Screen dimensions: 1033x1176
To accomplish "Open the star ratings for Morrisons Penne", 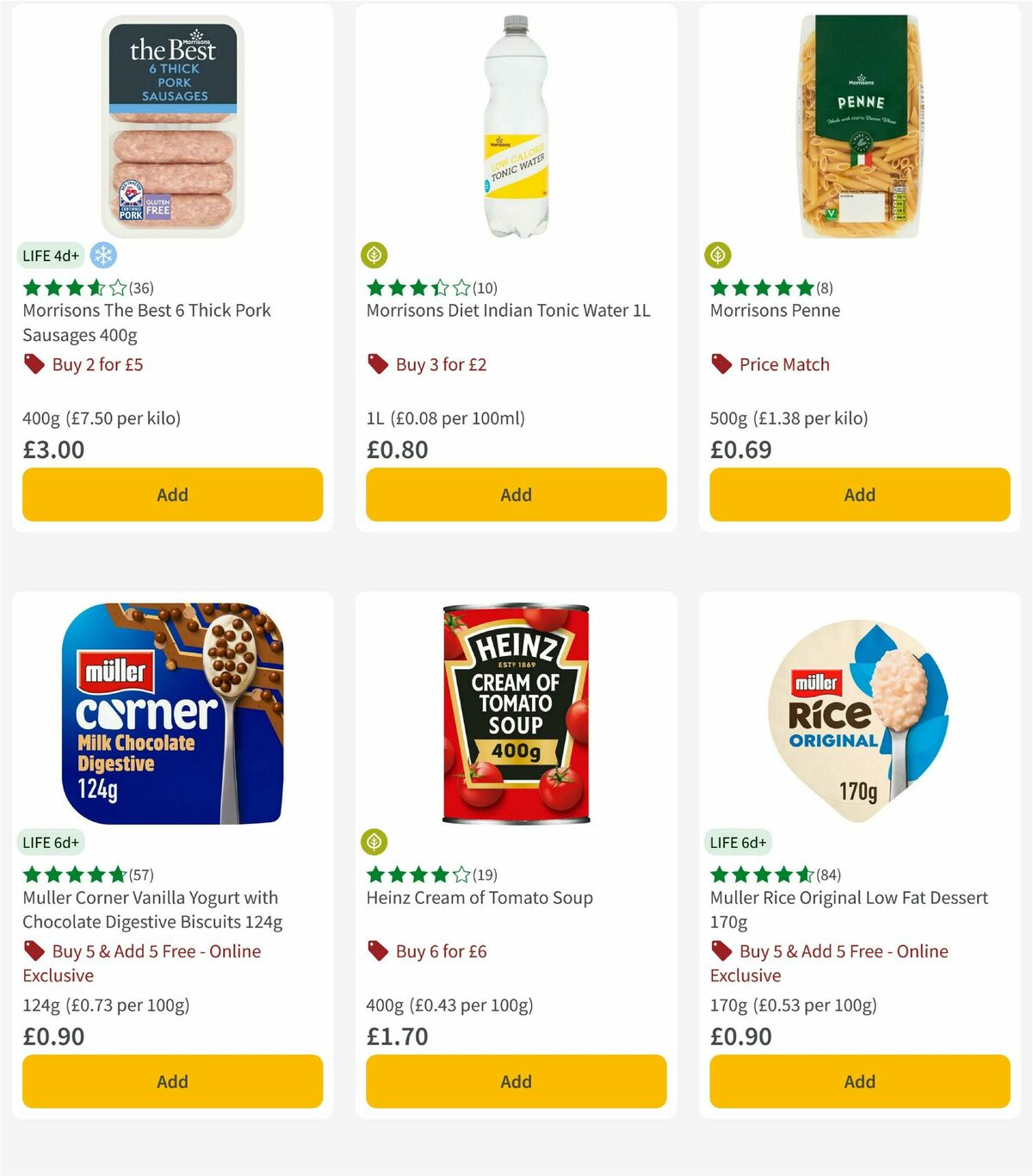I will pyautogui.click(x=761, y=288).
